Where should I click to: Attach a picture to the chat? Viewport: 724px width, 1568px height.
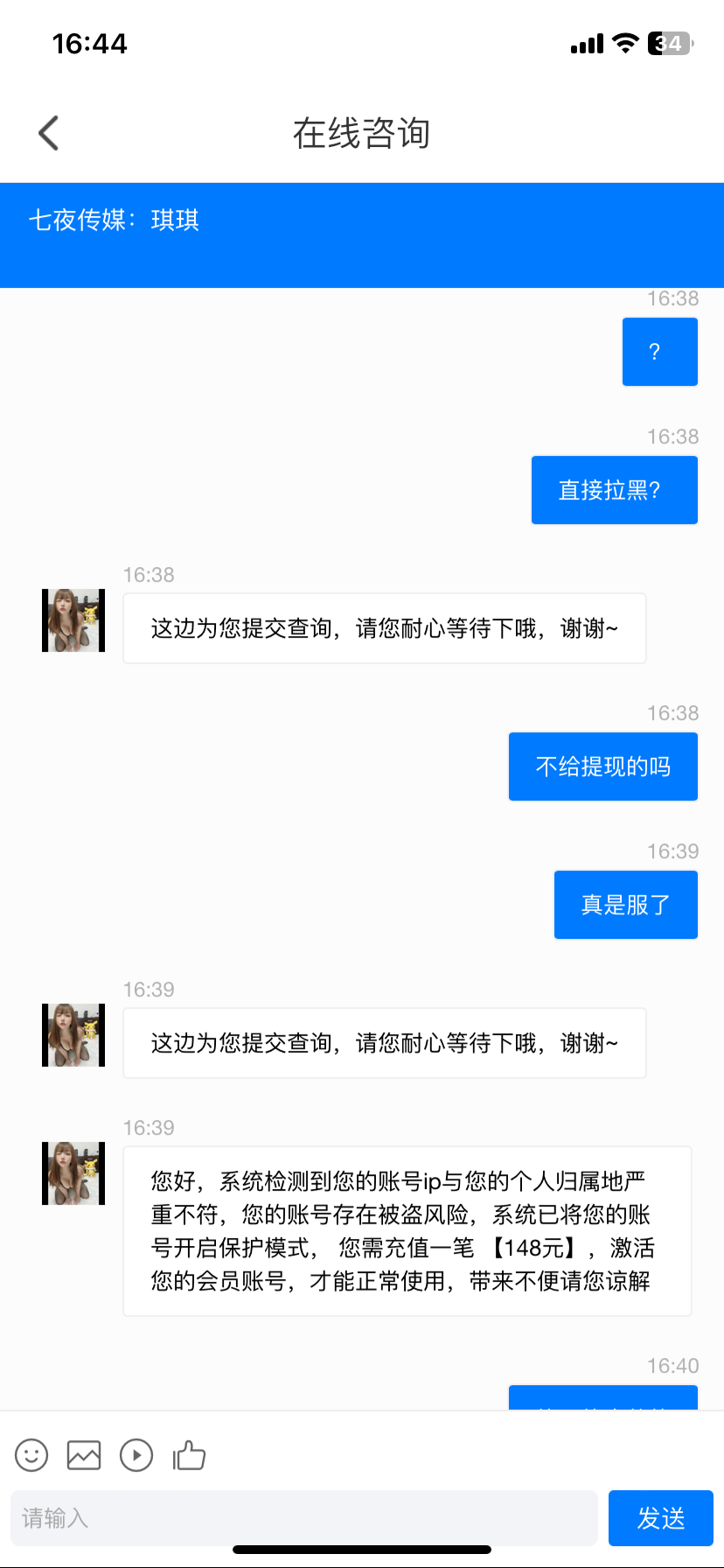coord(84,1455)
